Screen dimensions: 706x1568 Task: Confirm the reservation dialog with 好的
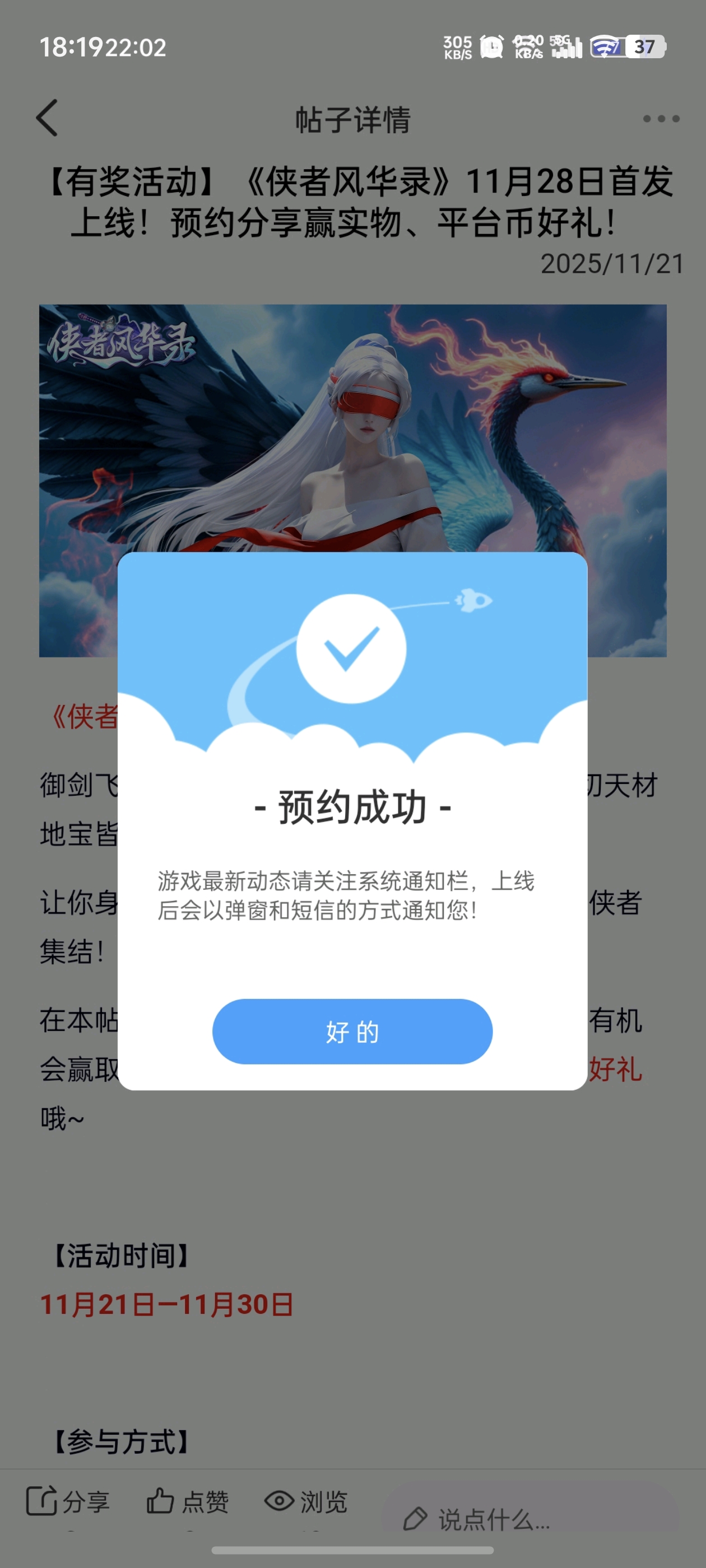(352, 1031)
